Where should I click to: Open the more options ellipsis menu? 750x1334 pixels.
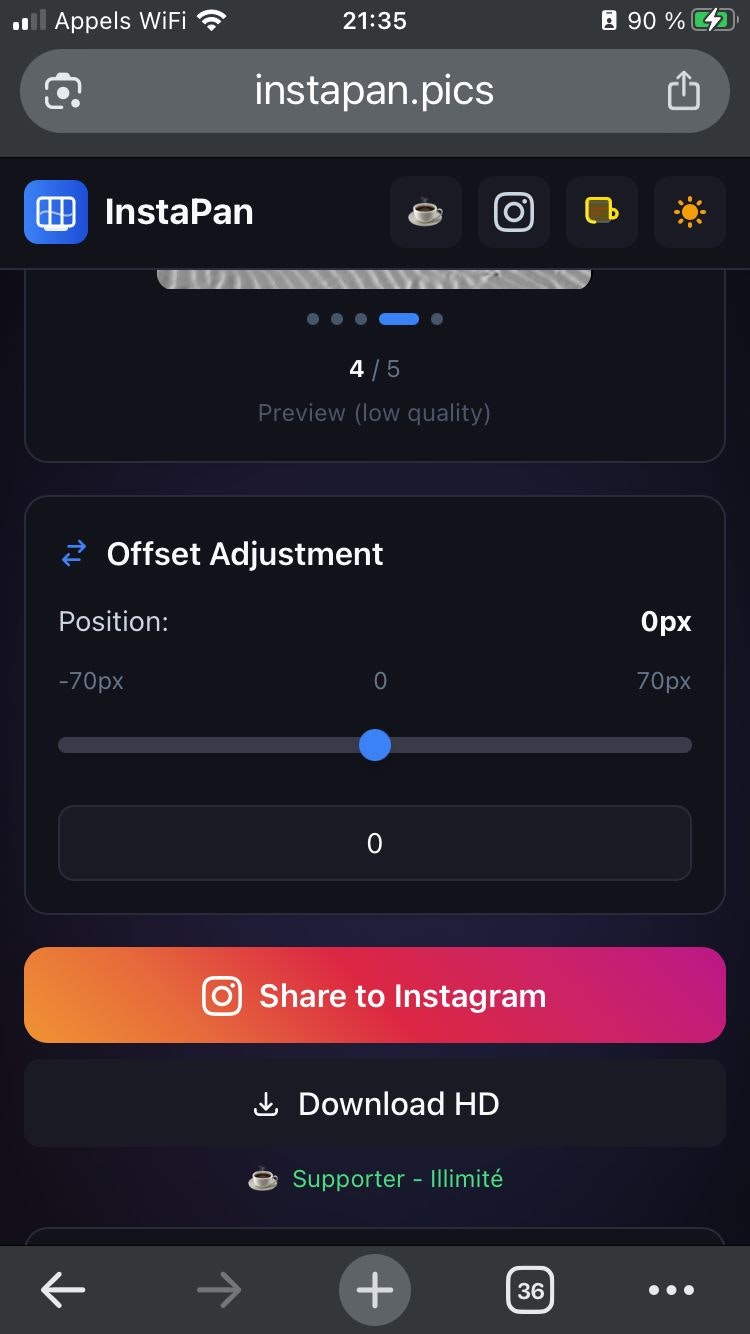(672, 1290)
